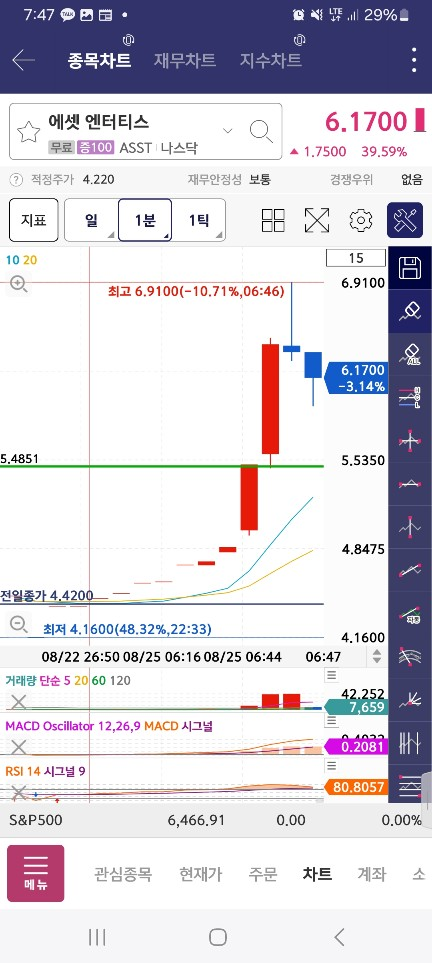Select the 일 daily chart period

pyautogui.click(x=92, y=220)
